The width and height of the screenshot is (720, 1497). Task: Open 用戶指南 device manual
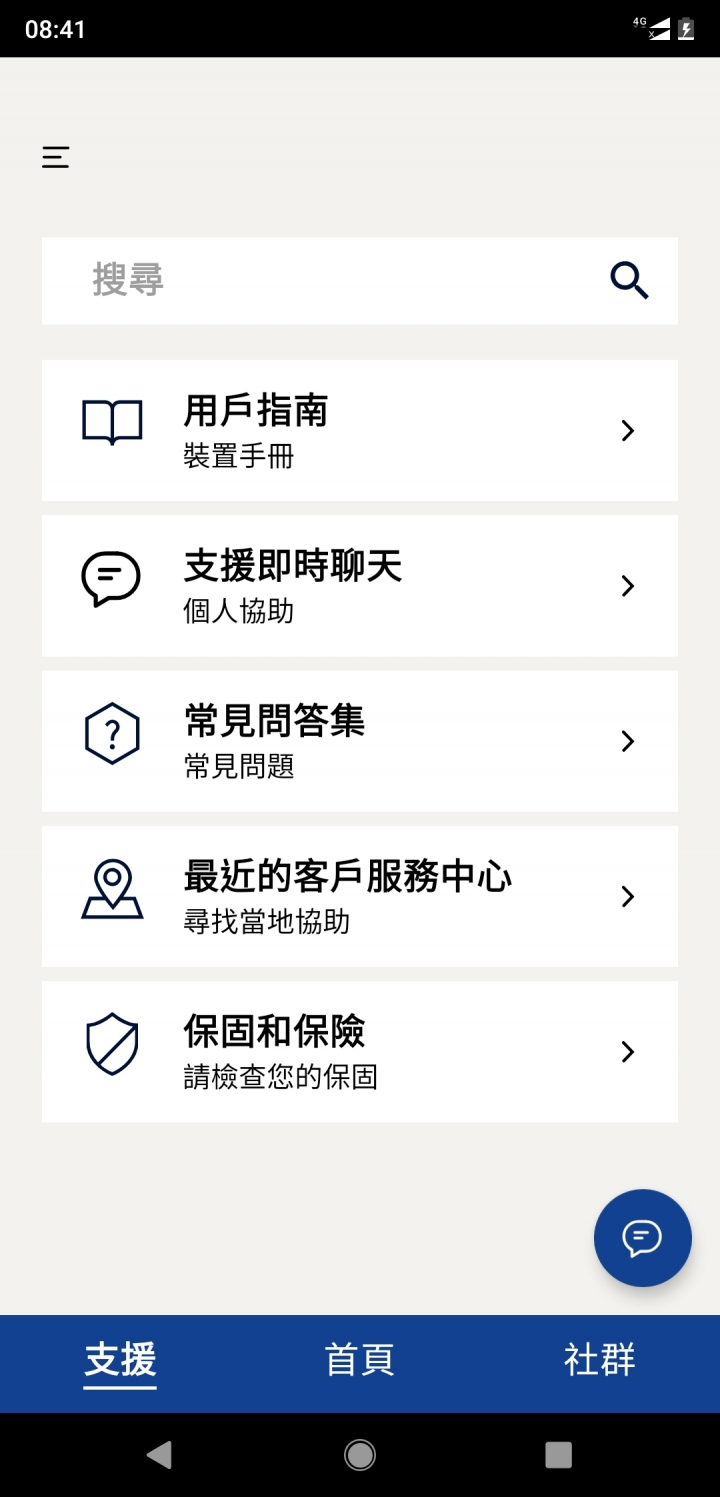click(359, 431)
